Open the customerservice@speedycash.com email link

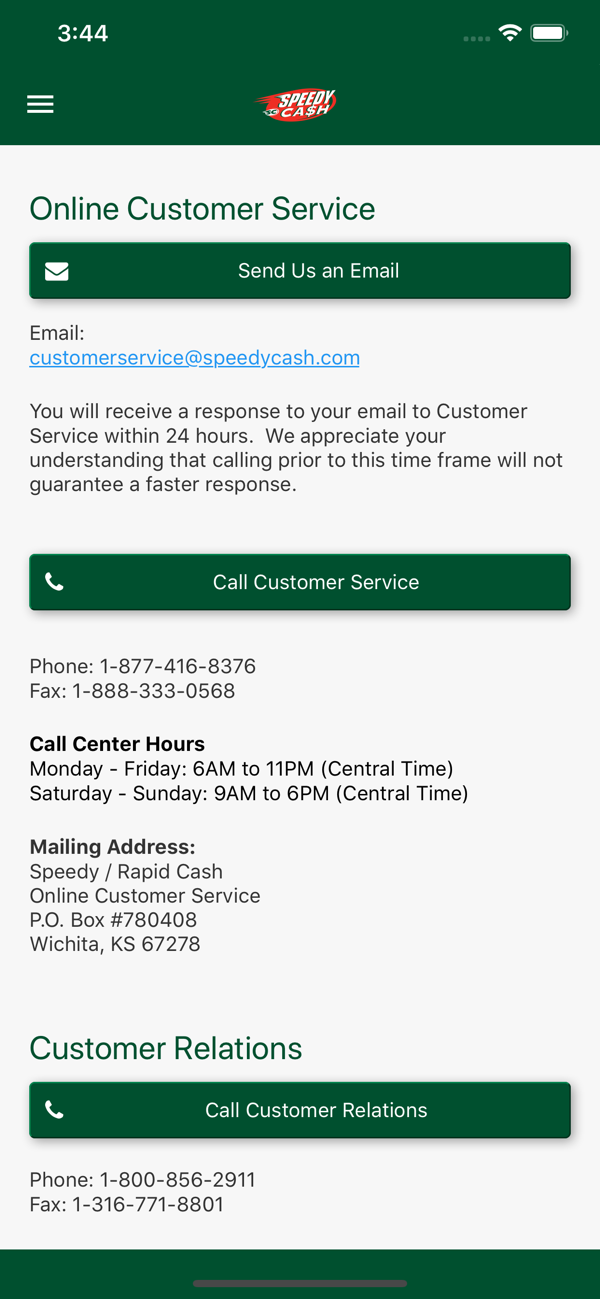tap(194, 358)
